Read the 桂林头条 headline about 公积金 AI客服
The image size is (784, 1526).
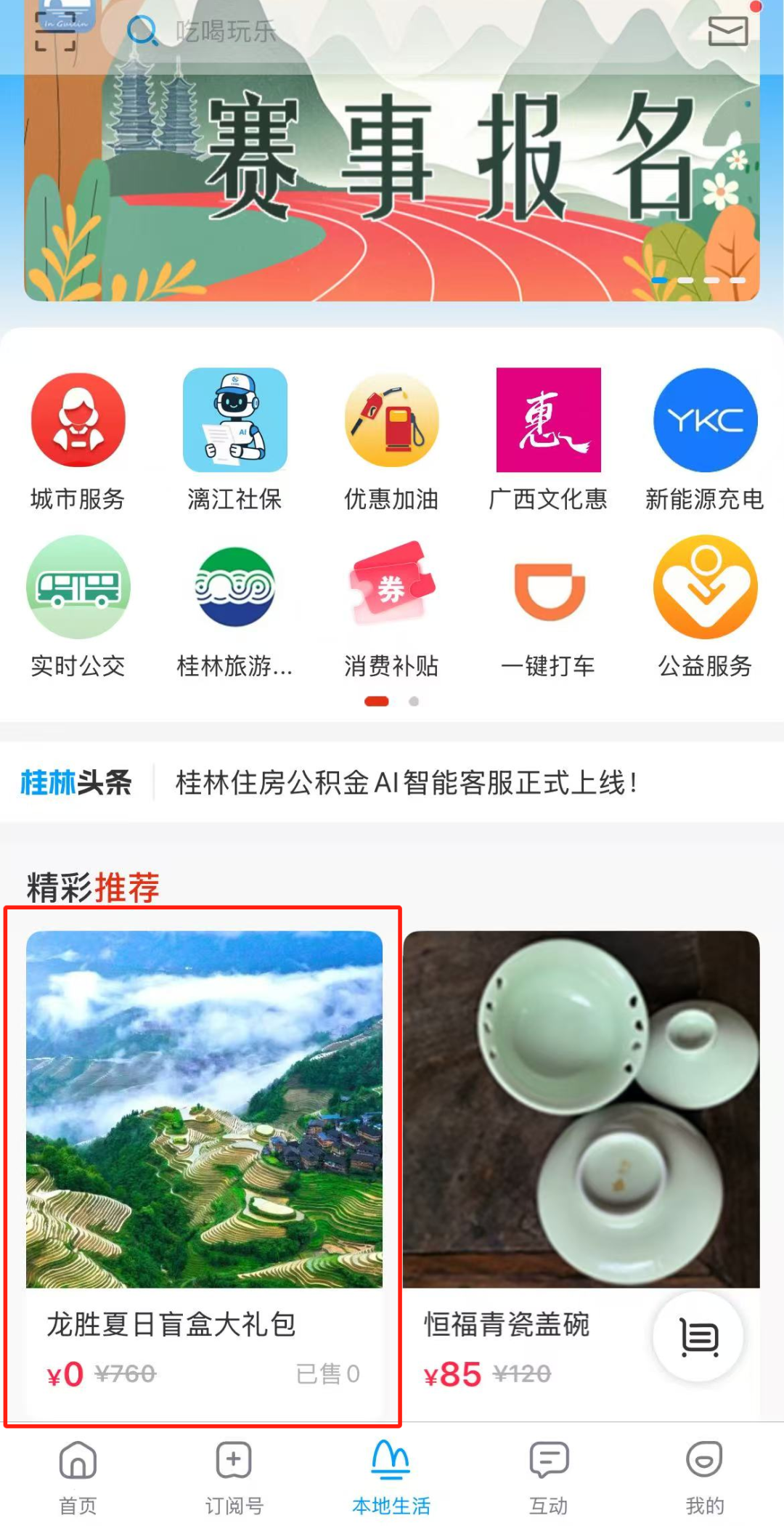407,783
